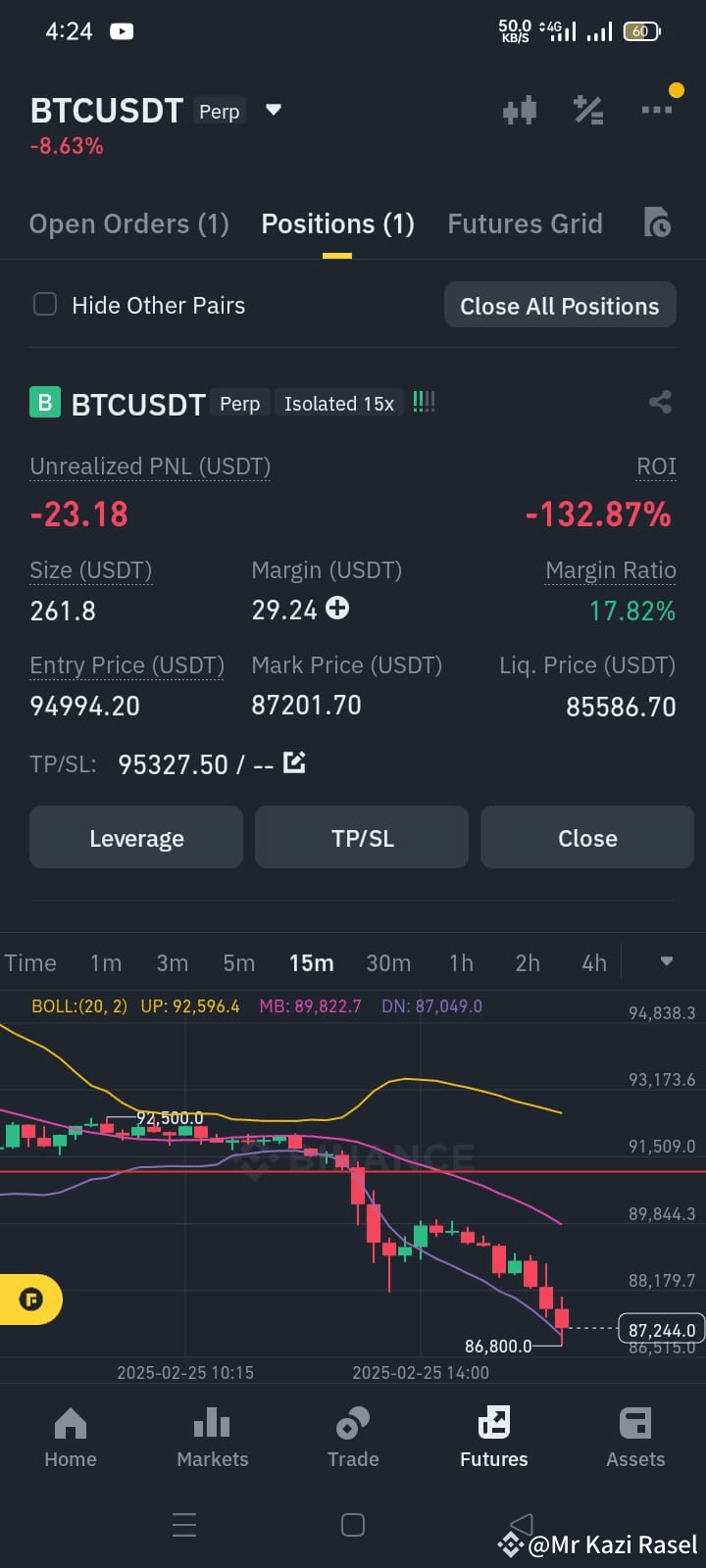Open extra timeframe options via chevron
The image size is (706, 1568).
666,962
